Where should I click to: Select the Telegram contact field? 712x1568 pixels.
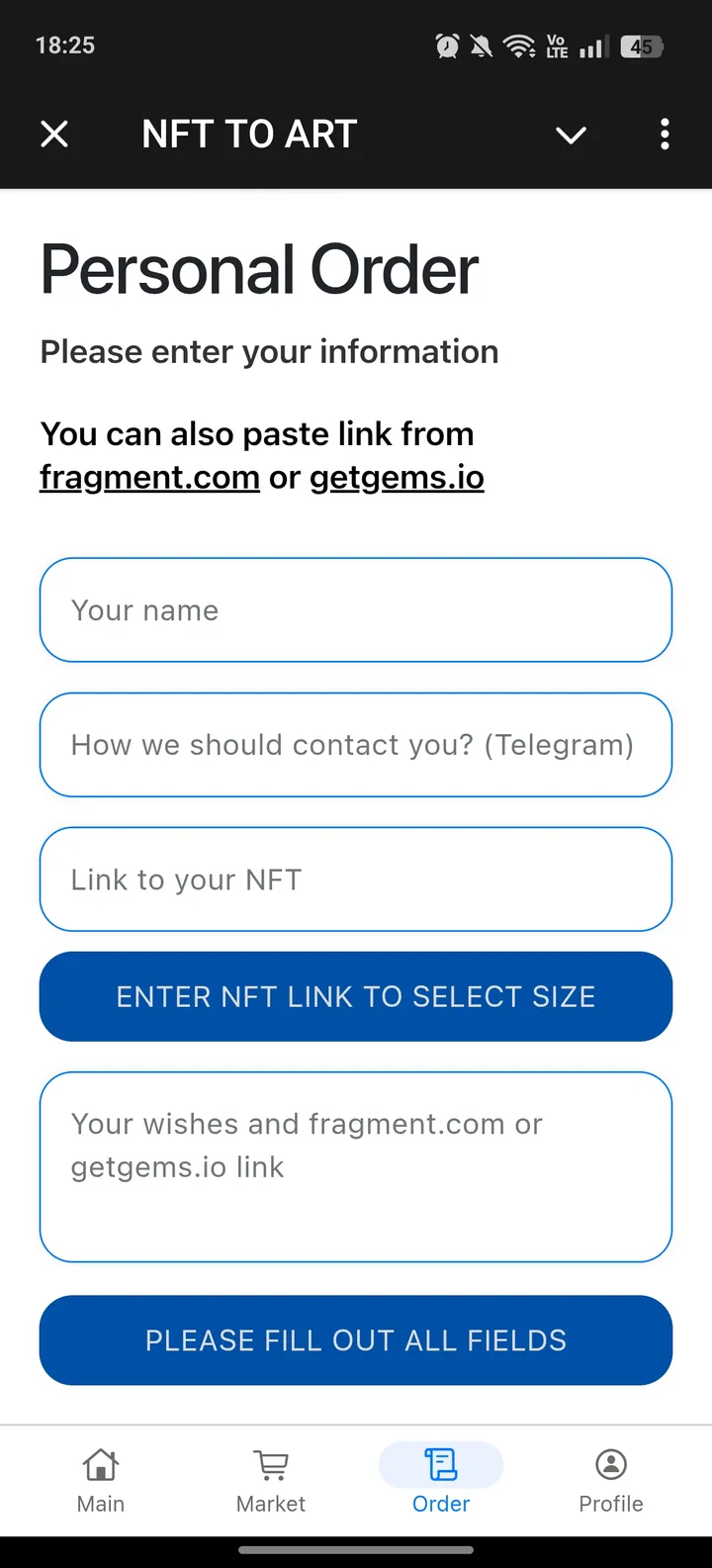point(356,745)
